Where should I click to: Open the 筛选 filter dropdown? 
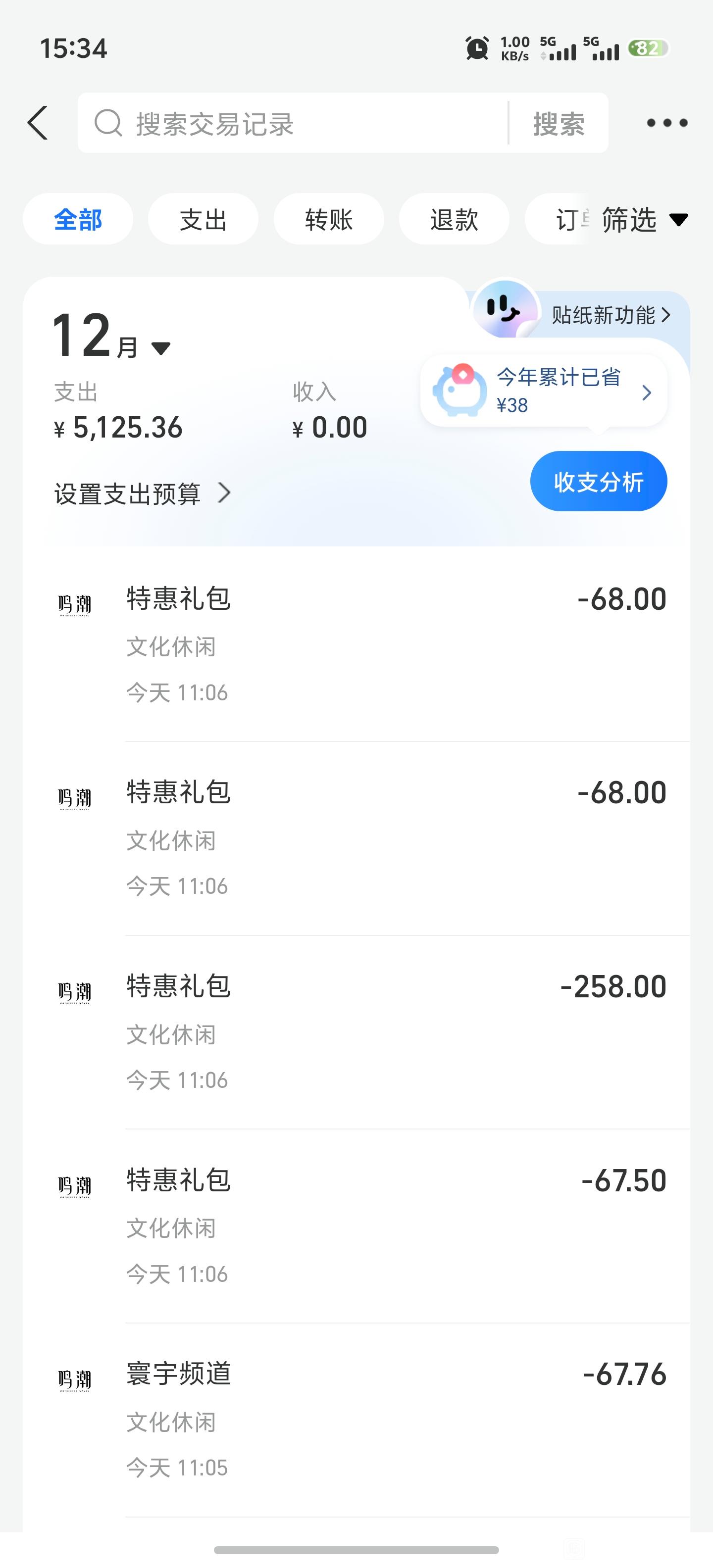(644, 219)
